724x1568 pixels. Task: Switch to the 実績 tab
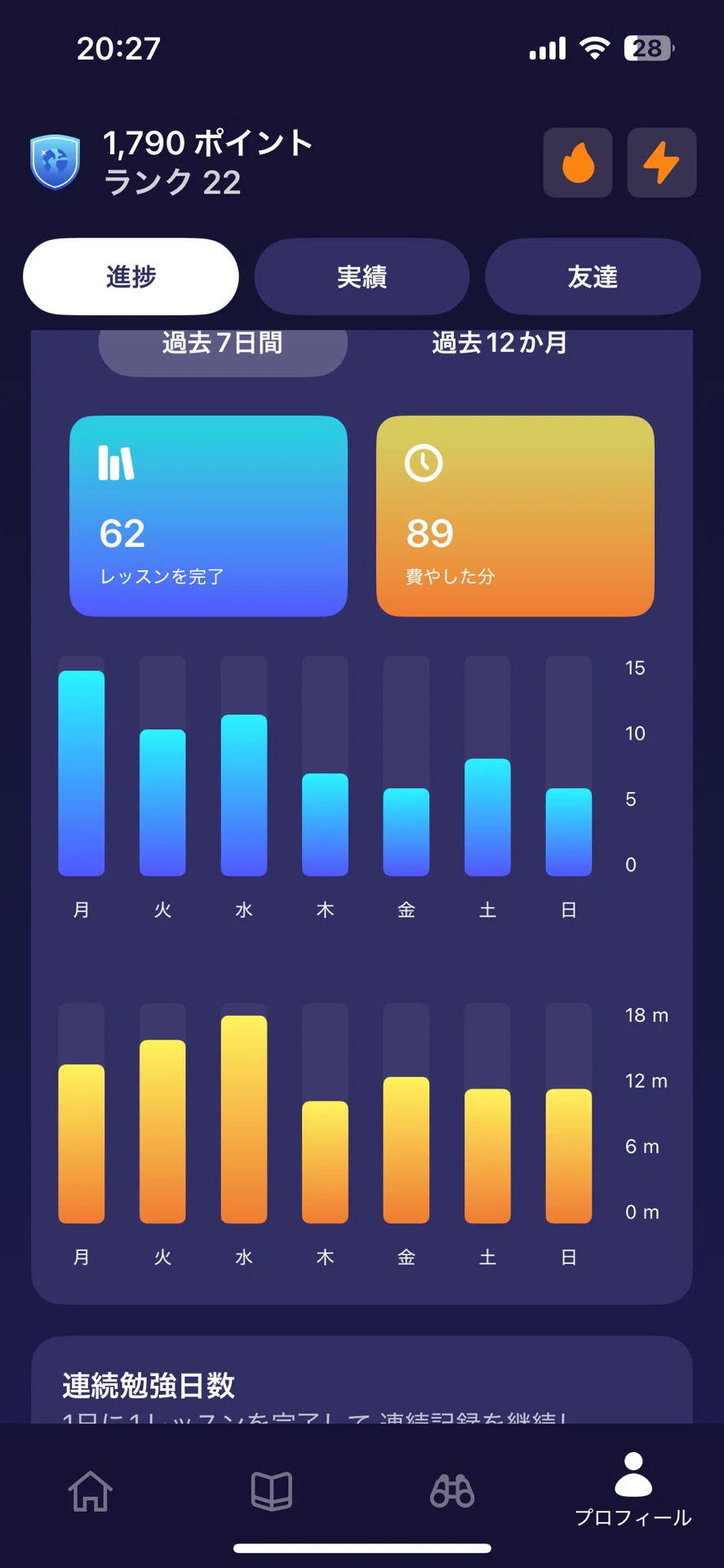pyautogui.click(x=362, y=277)
